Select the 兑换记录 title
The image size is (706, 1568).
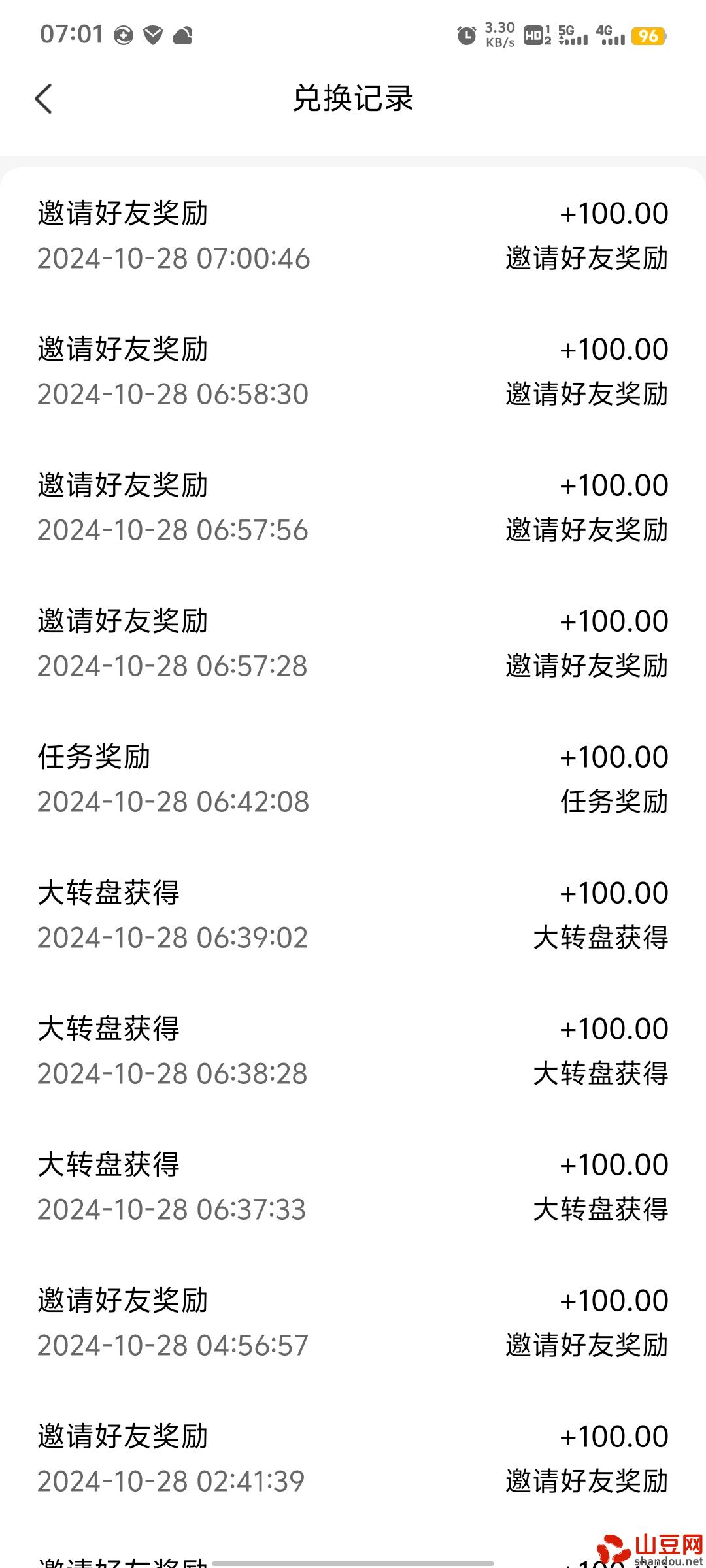coord(353,99)
